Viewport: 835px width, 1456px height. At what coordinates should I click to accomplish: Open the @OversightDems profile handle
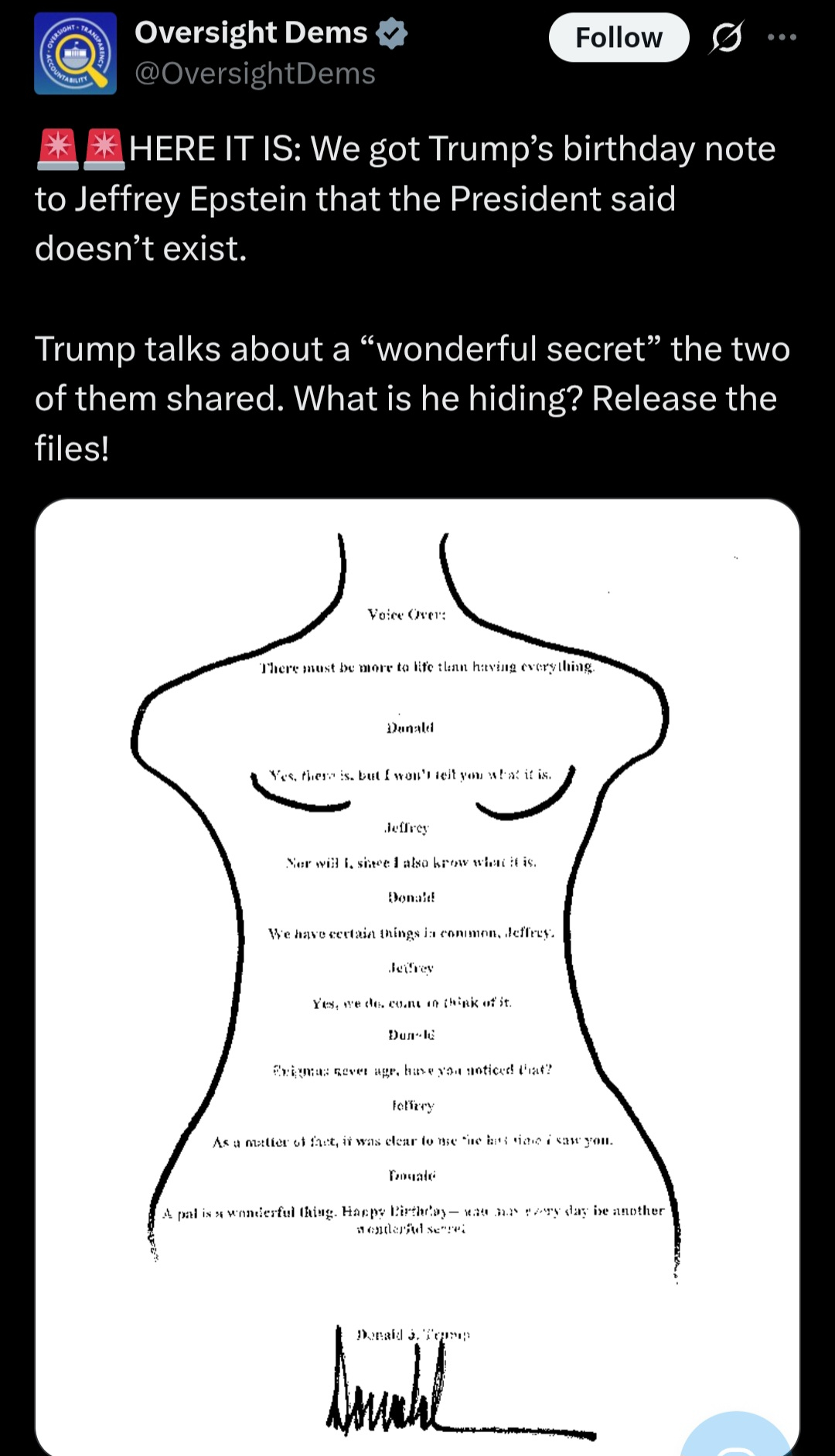pos(254,73)
